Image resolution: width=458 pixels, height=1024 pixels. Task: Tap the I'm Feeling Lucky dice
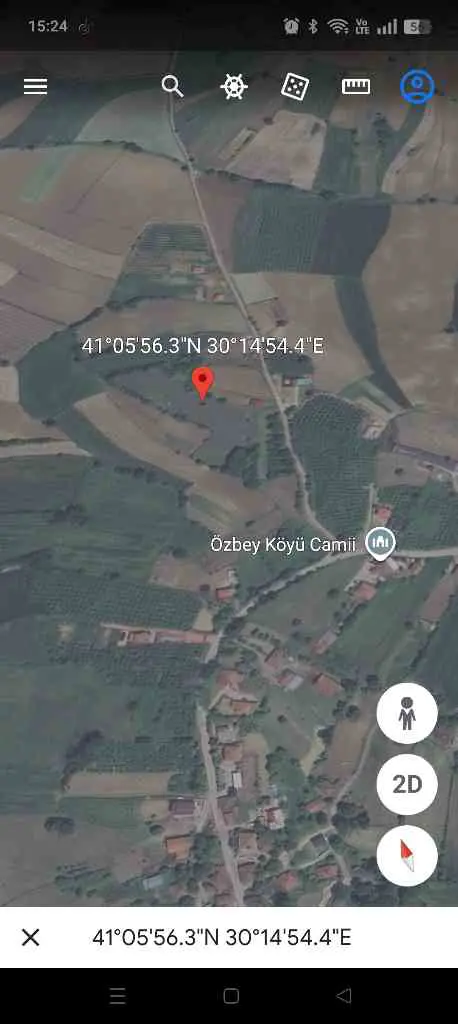point(295,86)
